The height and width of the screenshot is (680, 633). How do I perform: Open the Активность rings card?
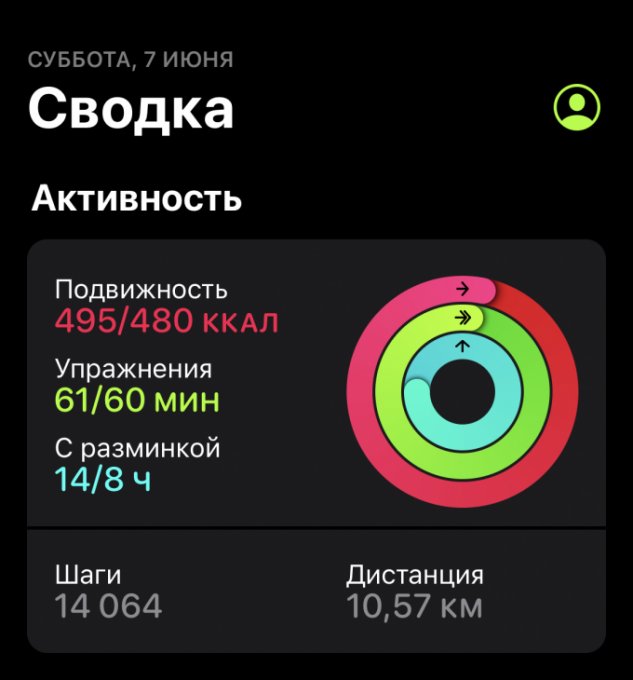coord(316,383)
